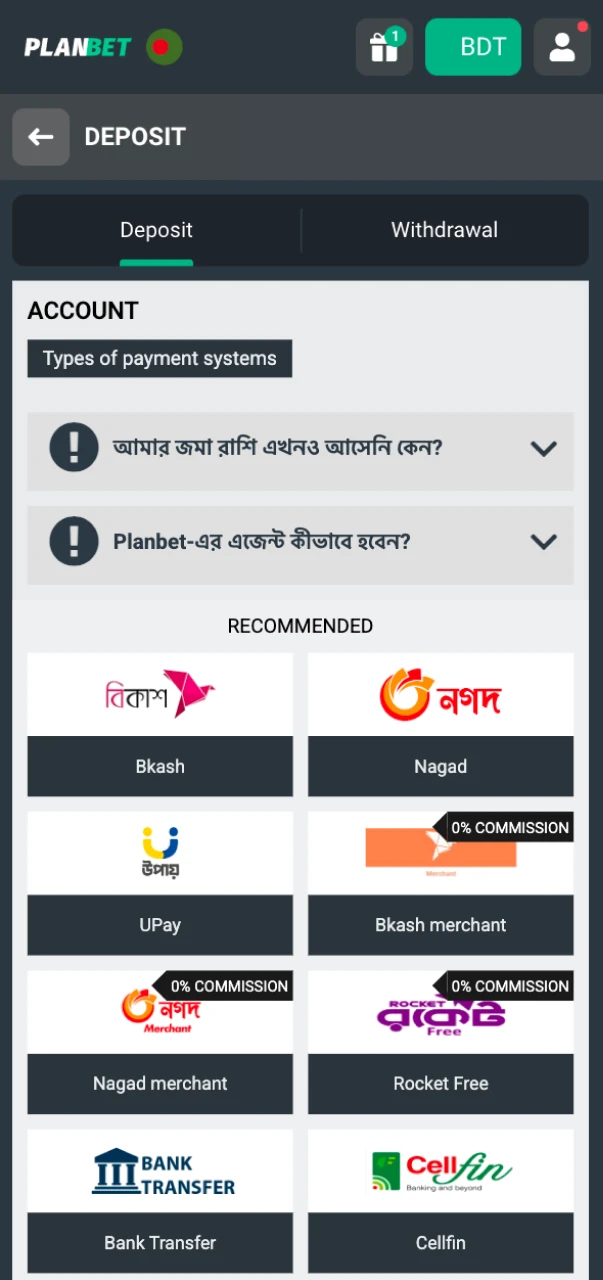Open the user profile icon
The width and height of the screenshot is (603, 1280).
tap(562, 47)
